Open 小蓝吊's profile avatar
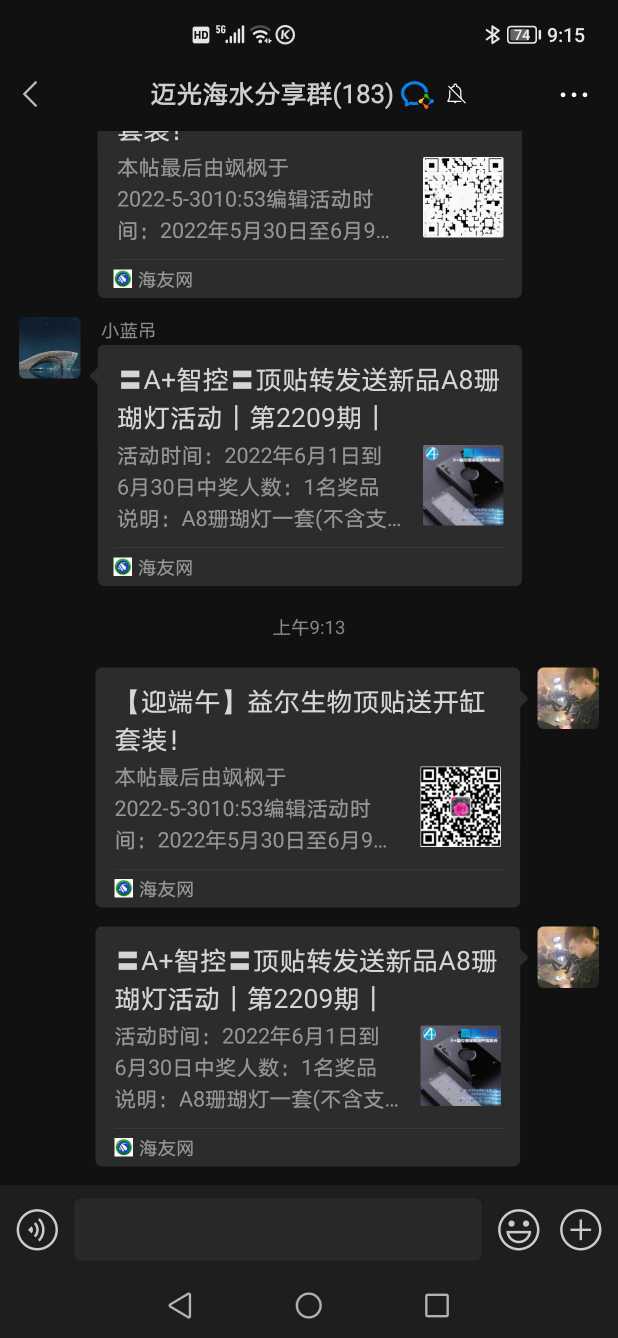Screen dimensions: 618x1338 click(49, 348)
